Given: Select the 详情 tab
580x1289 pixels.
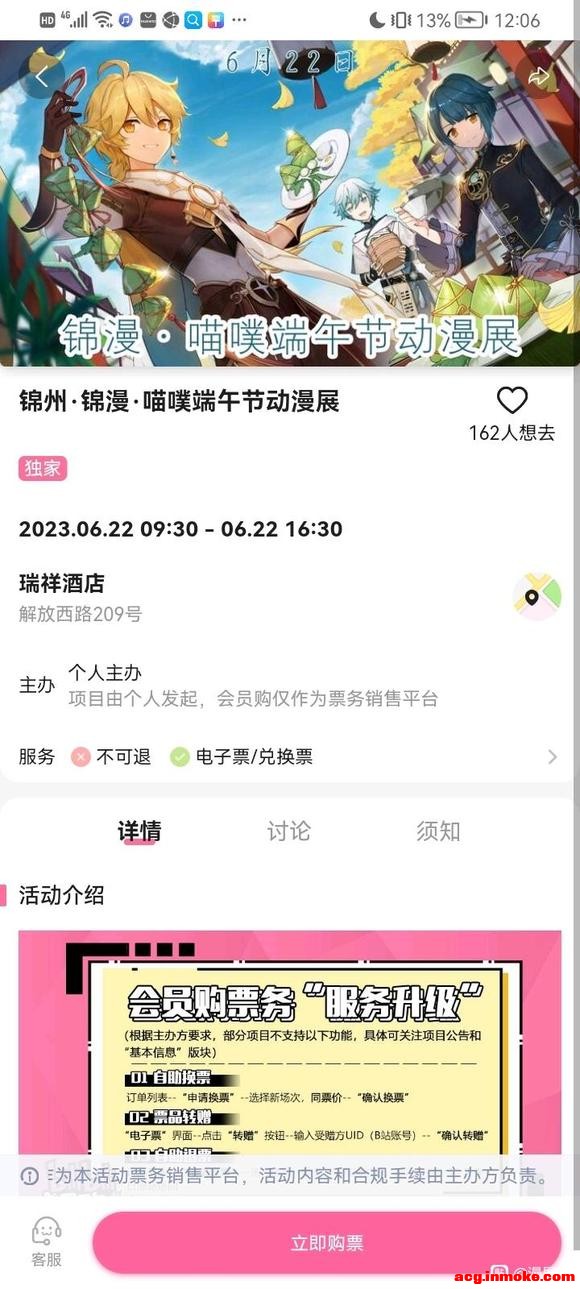Looking at the screenshot, I should 139,831.
